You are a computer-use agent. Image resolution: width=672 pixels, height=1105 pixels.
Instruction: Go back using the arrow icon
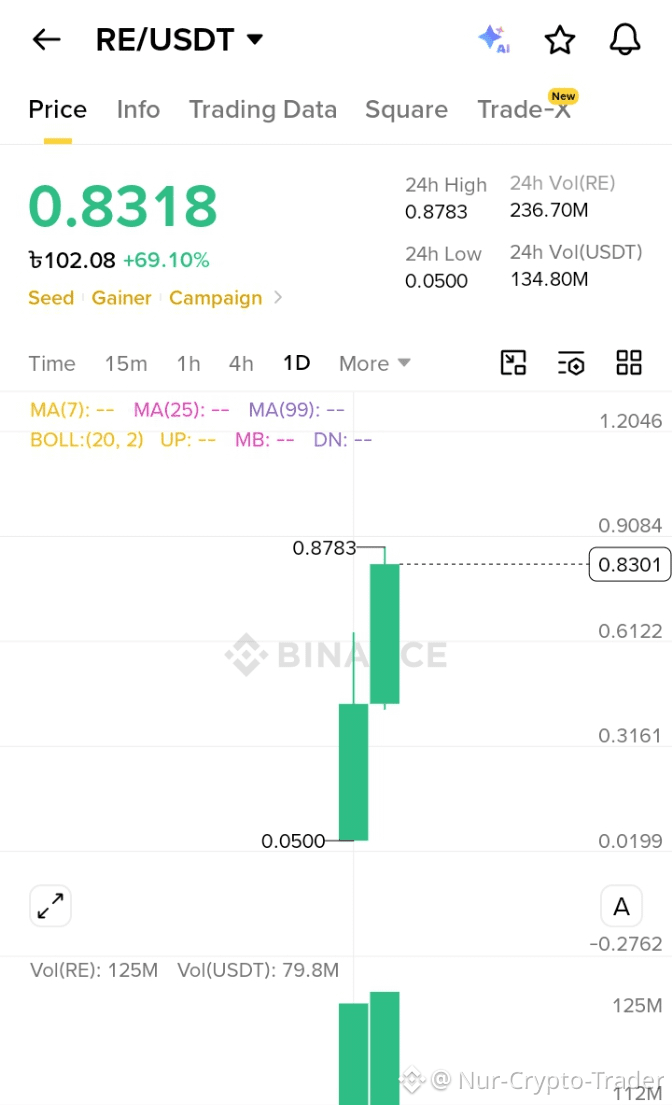pos(46,39)
